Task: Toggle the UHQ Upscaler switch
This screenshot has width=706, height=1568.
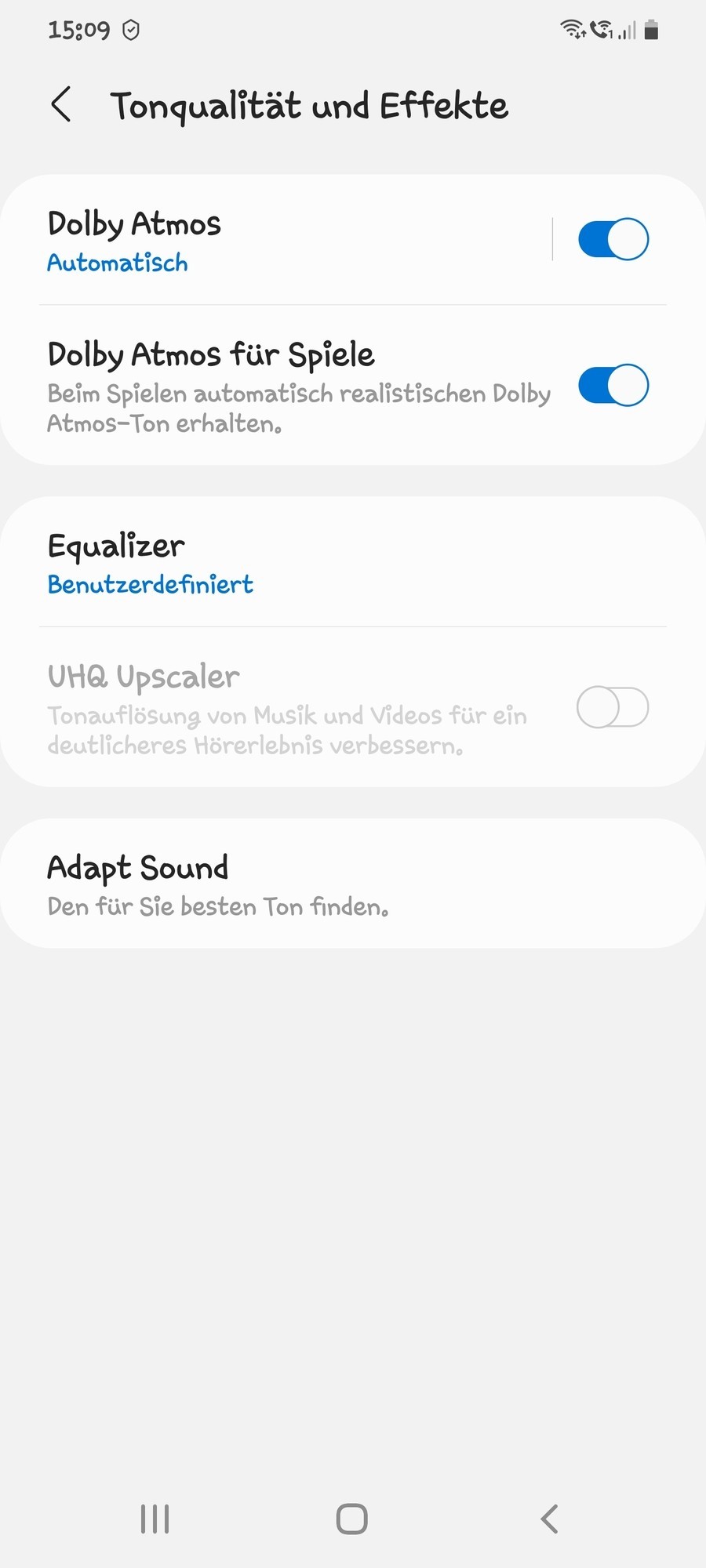Action: [613, 707]
